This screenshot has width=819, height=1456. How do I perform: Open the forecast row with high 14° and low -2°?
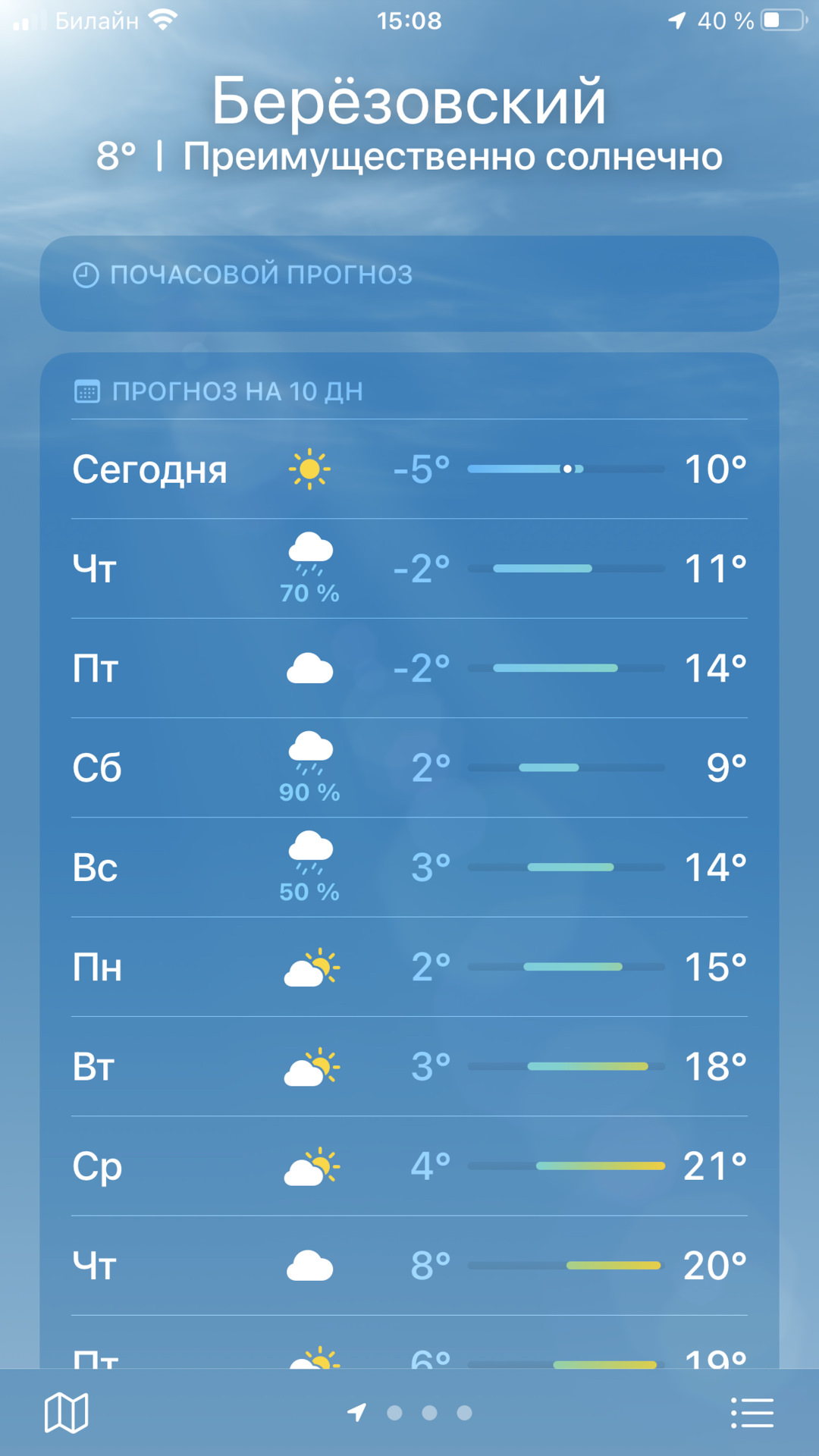click(x=409, y=668)
